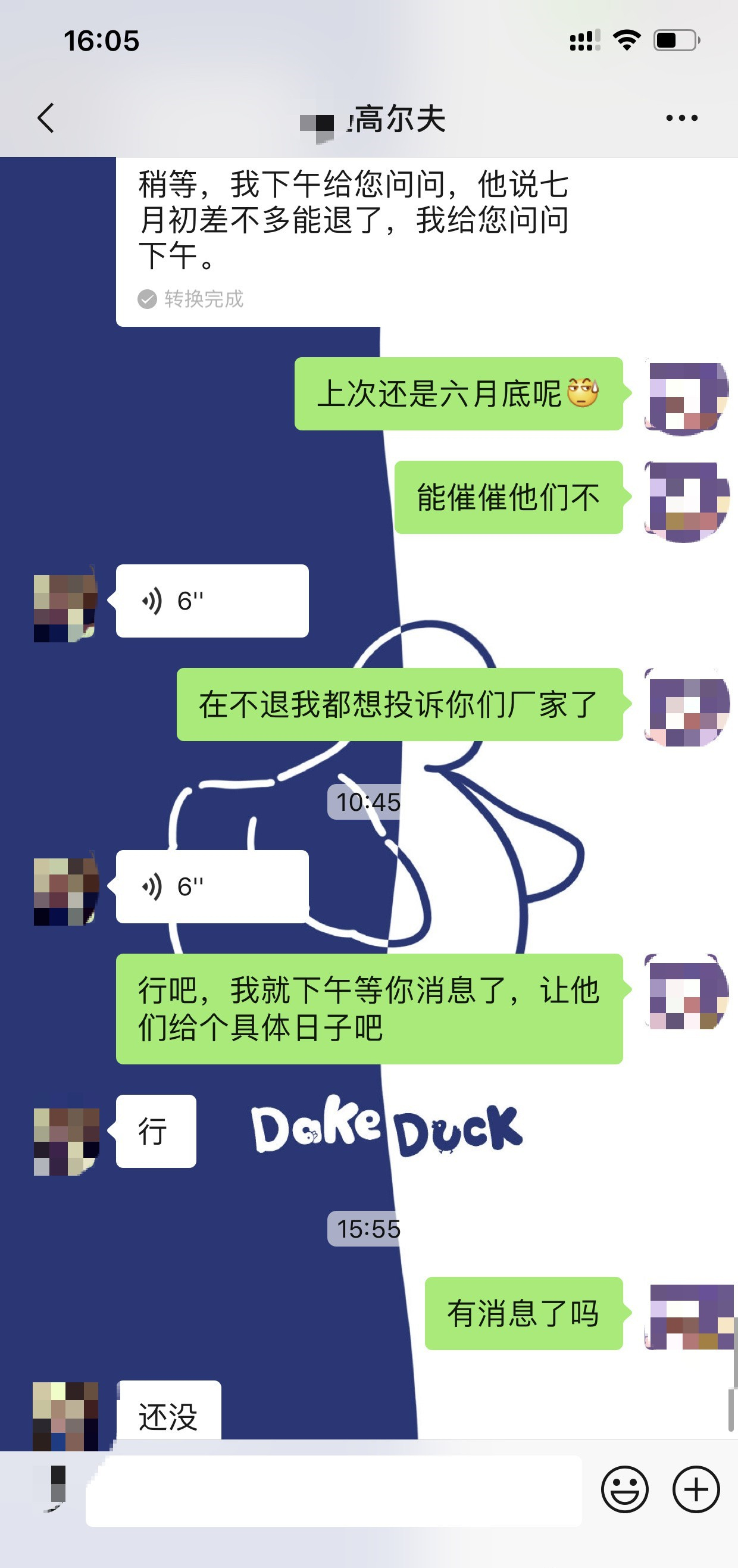Play the 6-second voice message above 10:45
This screenshot has width=738, height=1568.
[x=212, y=601]
